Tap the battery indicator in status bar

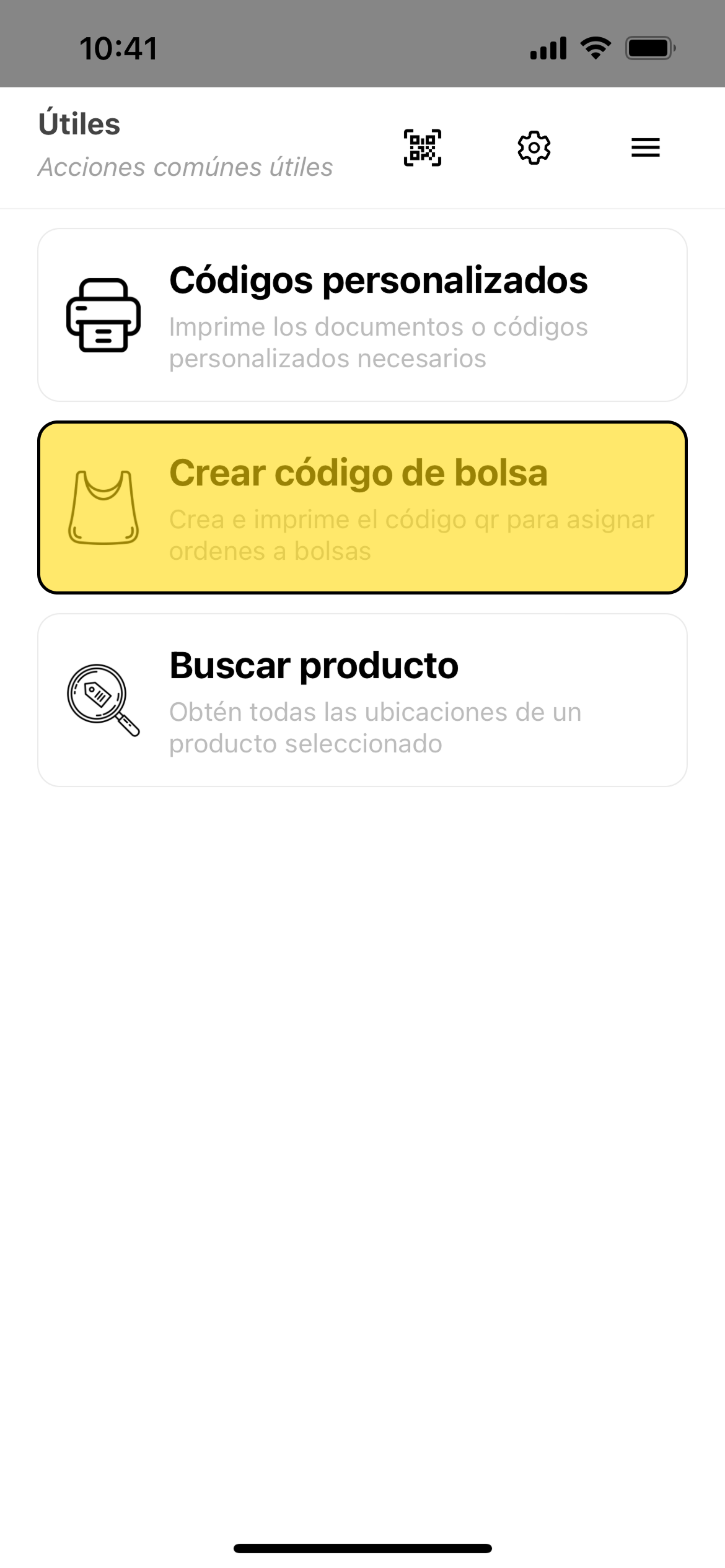tap(648, 48)
